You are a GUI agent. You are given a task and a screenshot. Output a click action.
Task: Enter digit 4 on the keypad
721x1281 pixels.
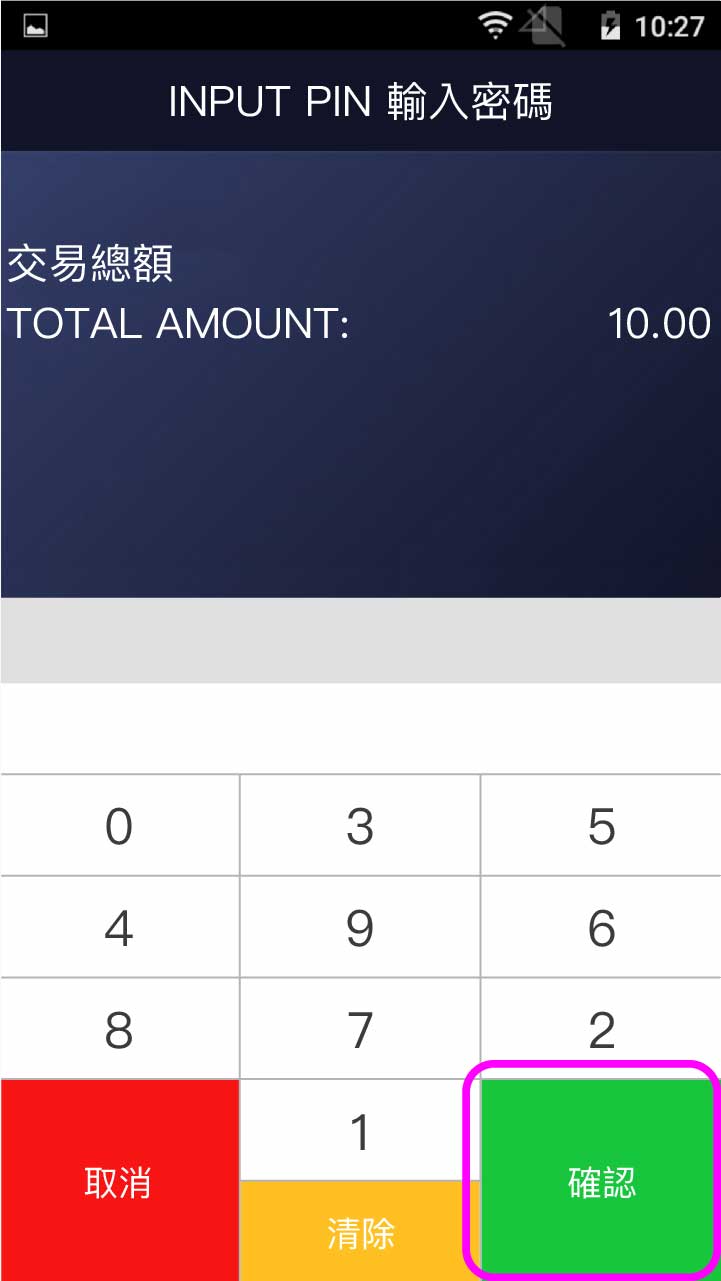(x=119, y=928)
